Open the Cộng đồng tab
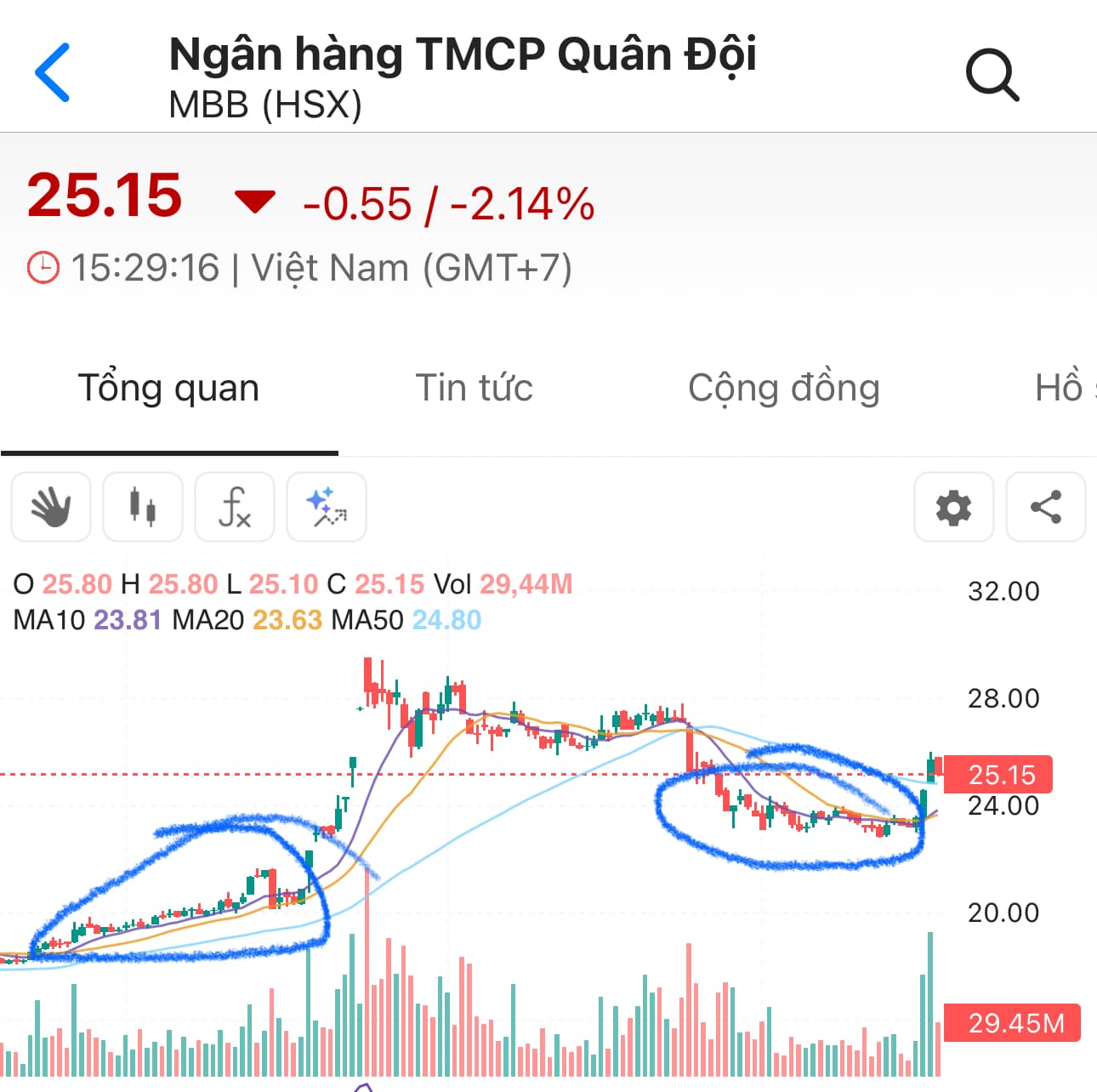 click(783, 388)
